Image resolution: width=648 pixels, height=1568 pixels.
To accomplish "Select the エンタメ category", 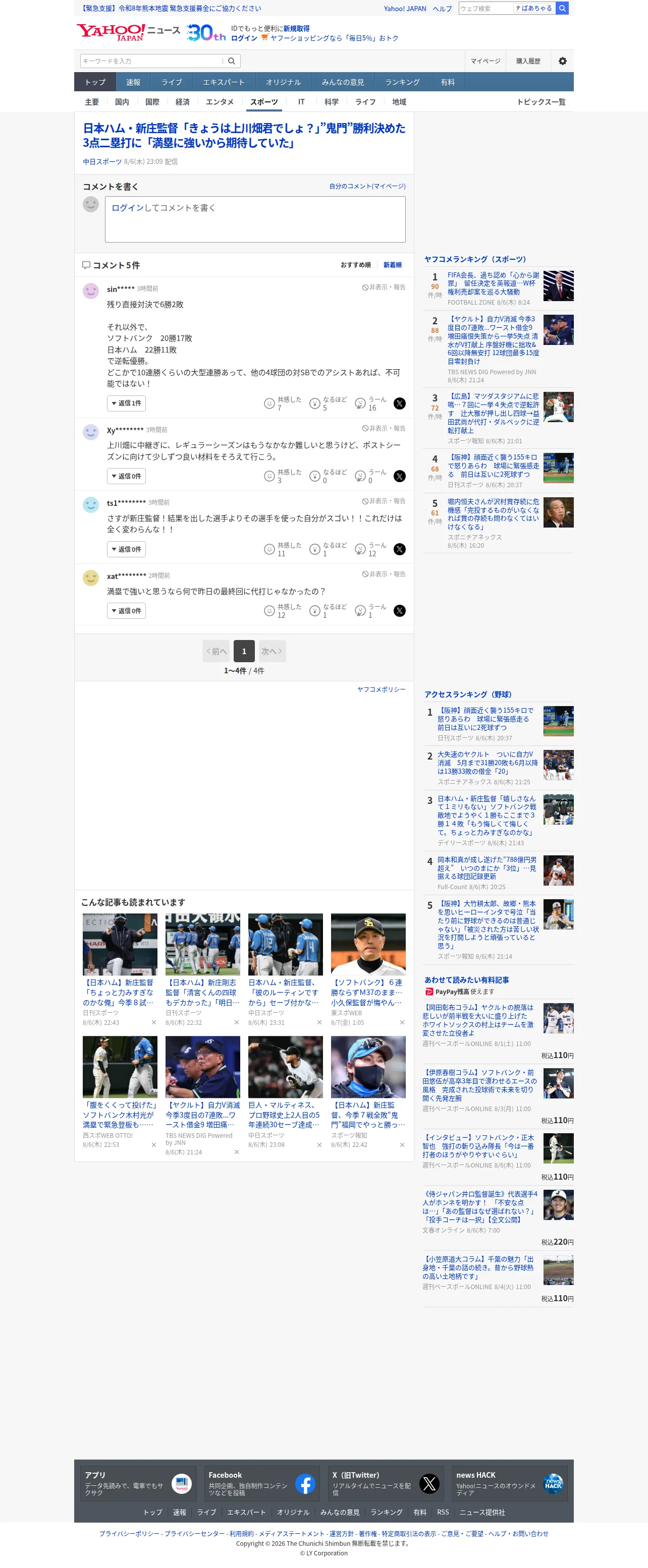I will [219, 102].
